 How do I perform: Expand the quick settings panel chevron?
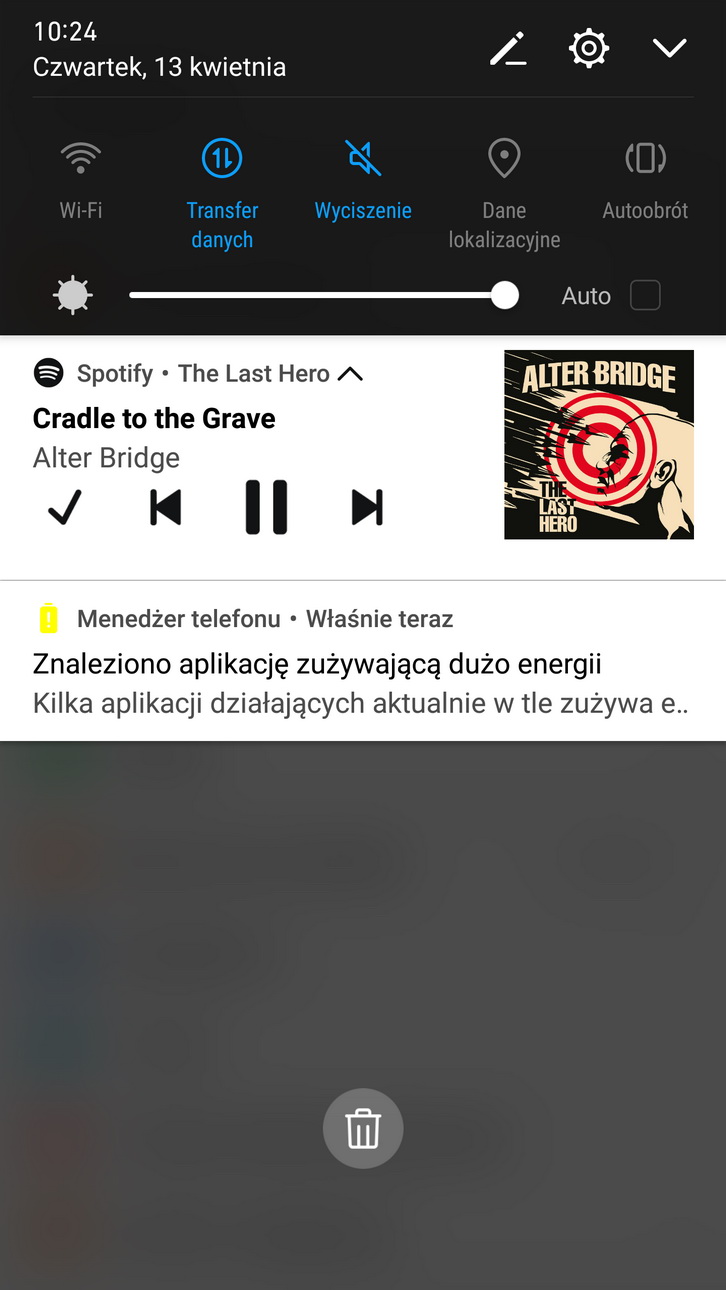[669, 48]
